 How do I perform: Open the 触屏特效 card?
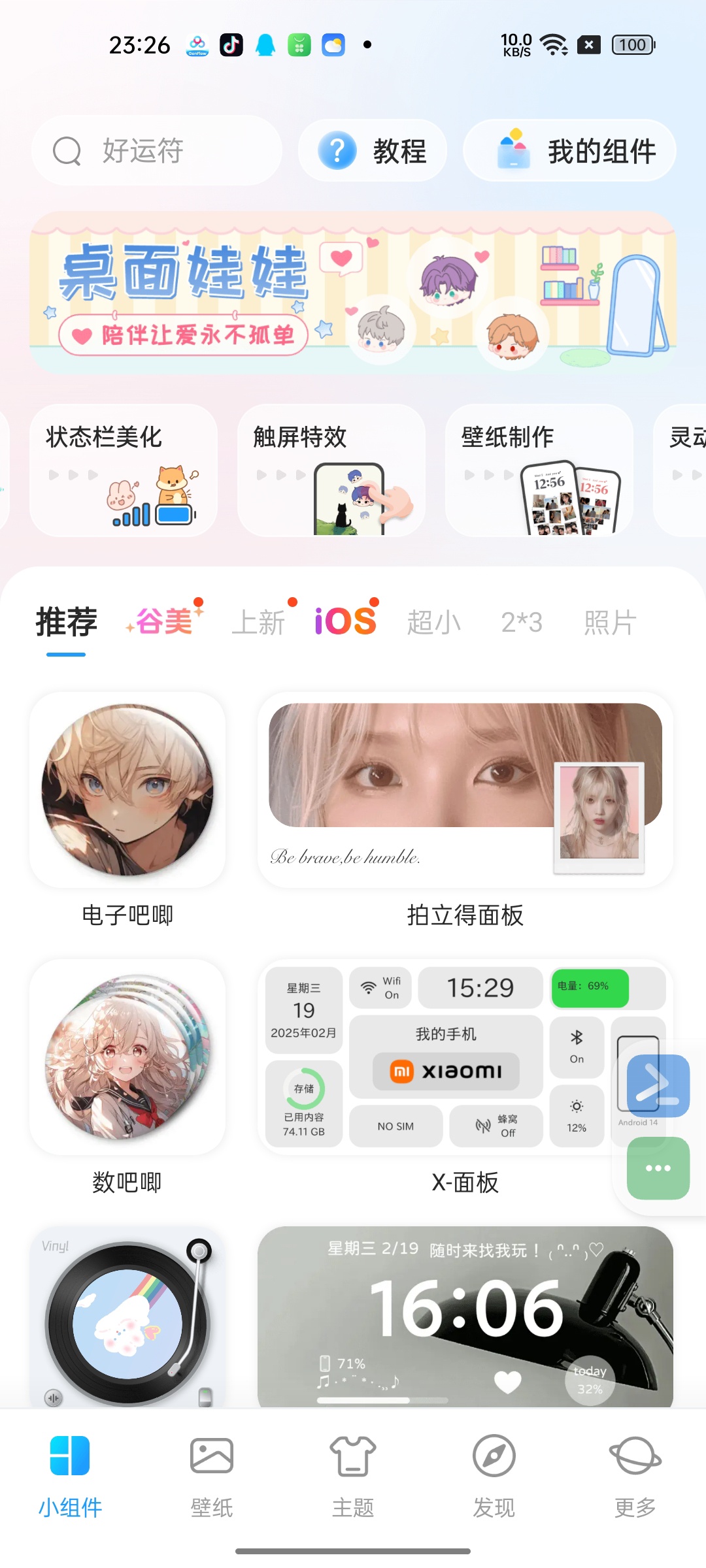coord(331,470)
